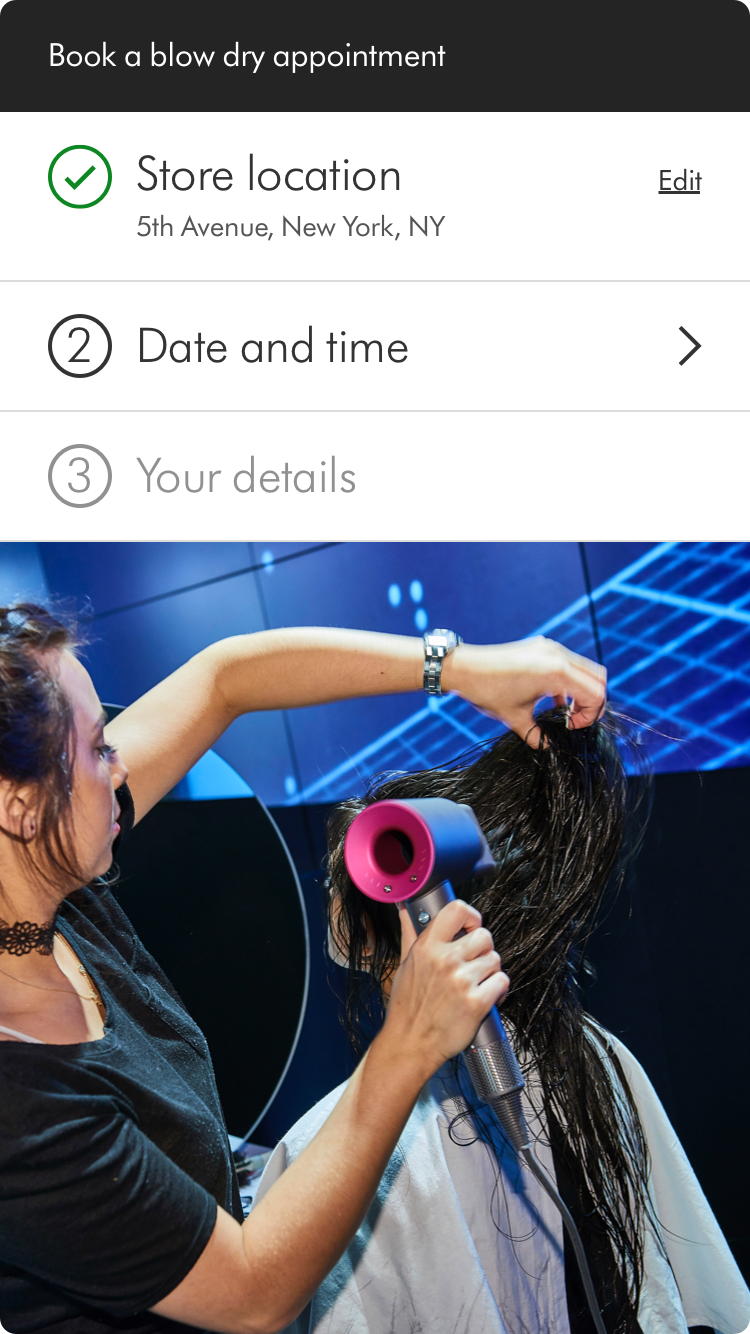Open the Date and time step
This screenshot has width=750, height=1334.
click(375, 347)
